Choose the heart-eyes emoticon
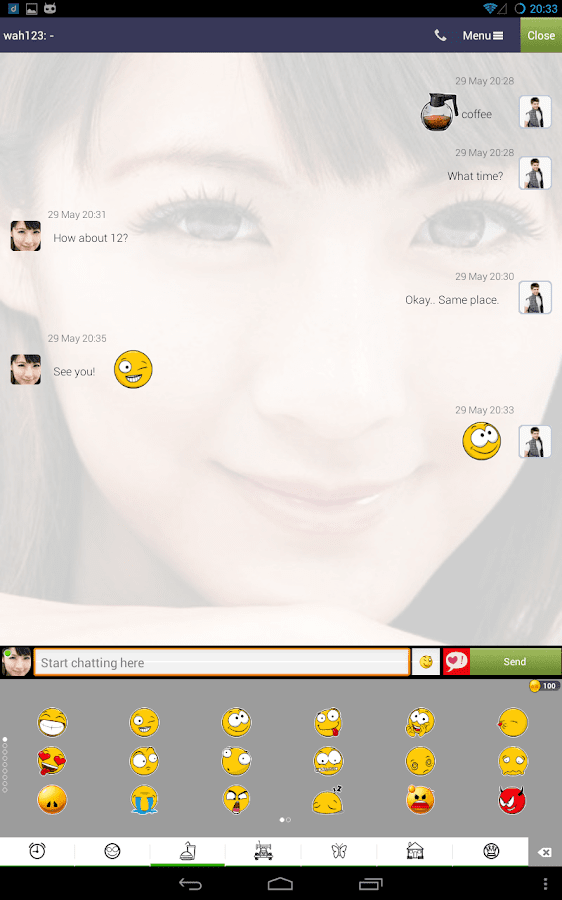Screen dimensions: 562x900 pyautogui.click(x=52, y=761)
